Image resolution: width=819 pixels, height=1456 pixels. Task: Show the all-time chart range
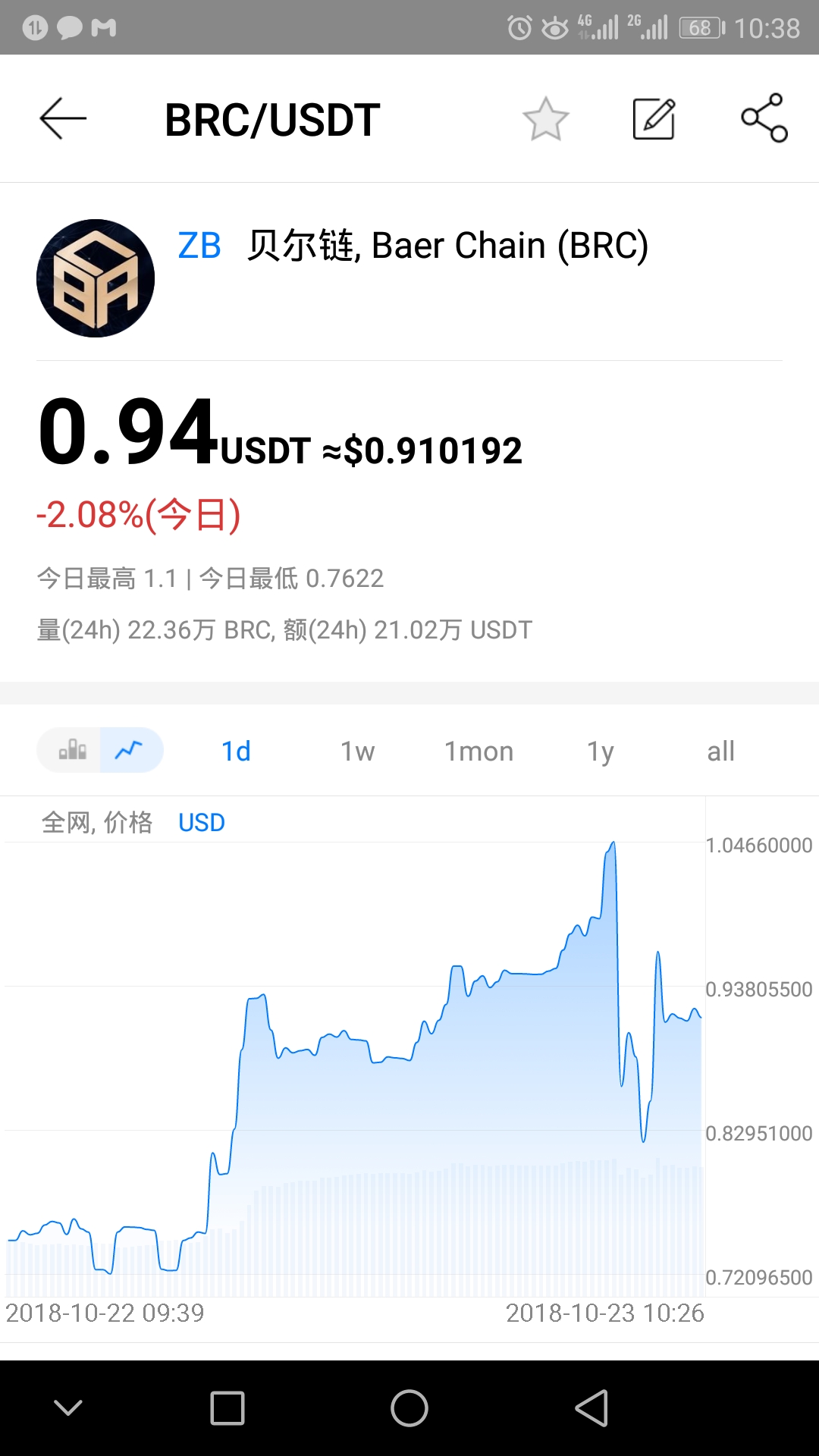[x=720, y=752]
